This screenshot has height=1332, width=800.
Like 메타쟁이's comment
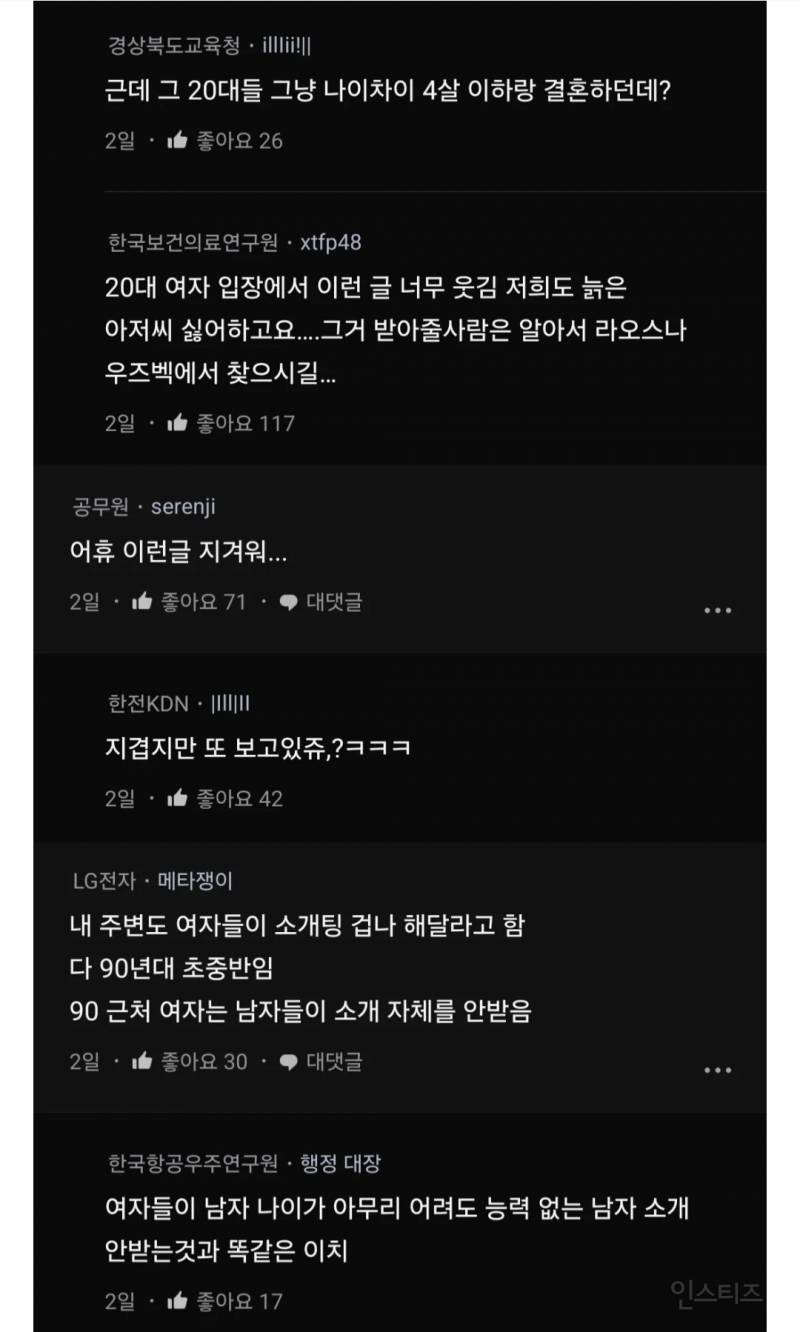coord(143,1061)
